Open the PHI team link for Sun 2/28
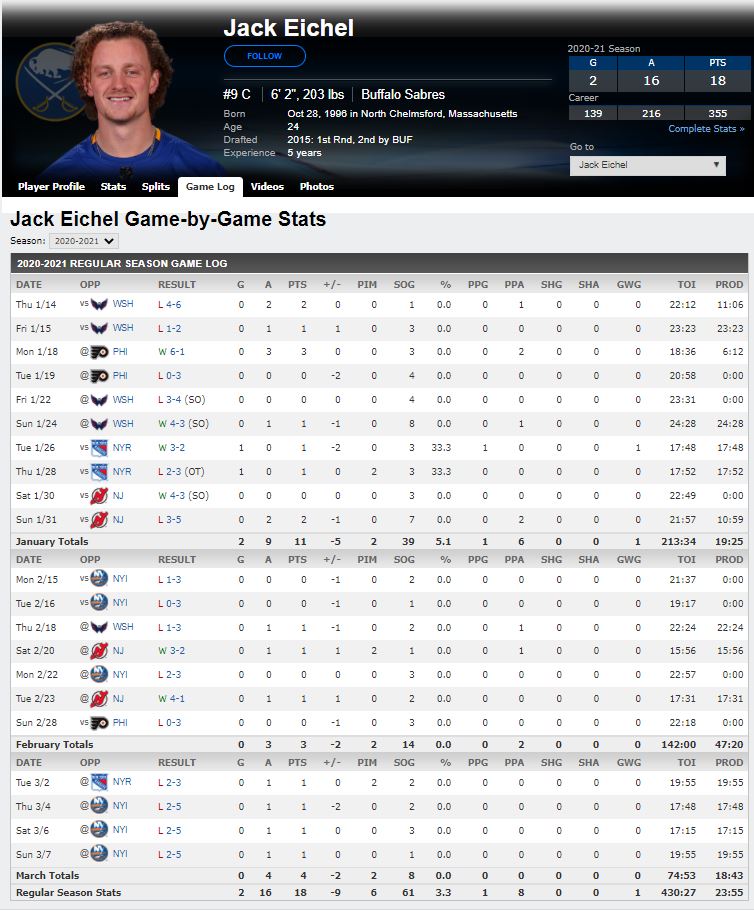 [x=120, y=723]
